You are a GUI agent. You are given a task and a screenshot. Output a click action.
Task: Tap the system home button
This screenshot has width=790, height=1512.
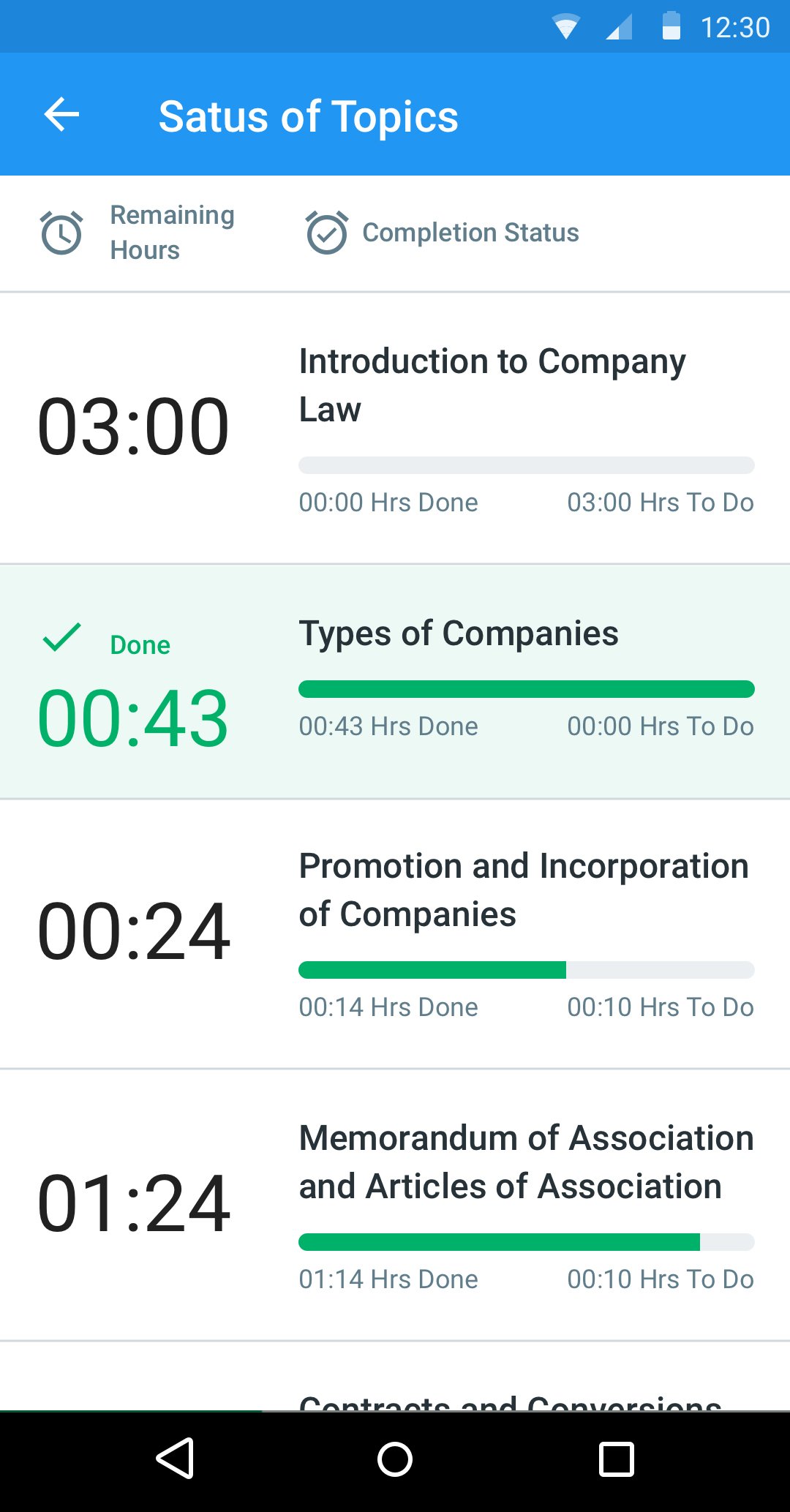[395, 1460]
